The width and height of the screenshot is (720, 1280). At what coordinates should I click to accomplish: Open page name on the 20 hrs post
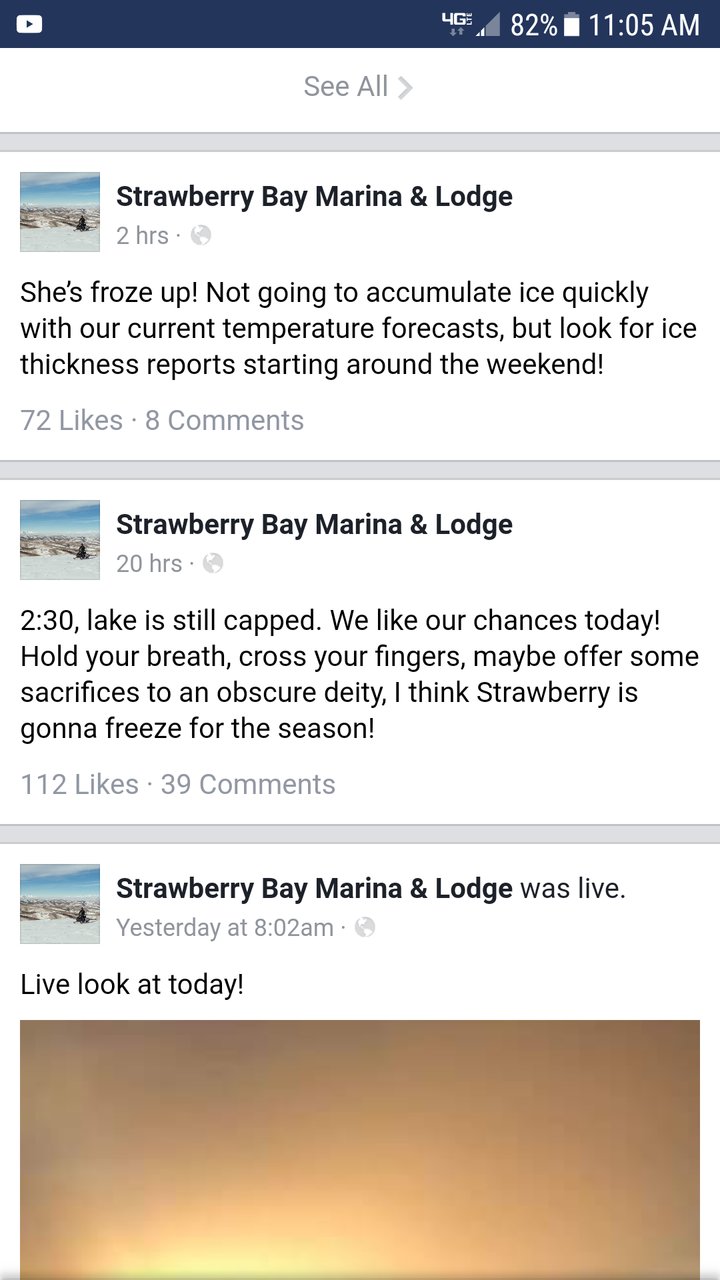coord(314,524)
